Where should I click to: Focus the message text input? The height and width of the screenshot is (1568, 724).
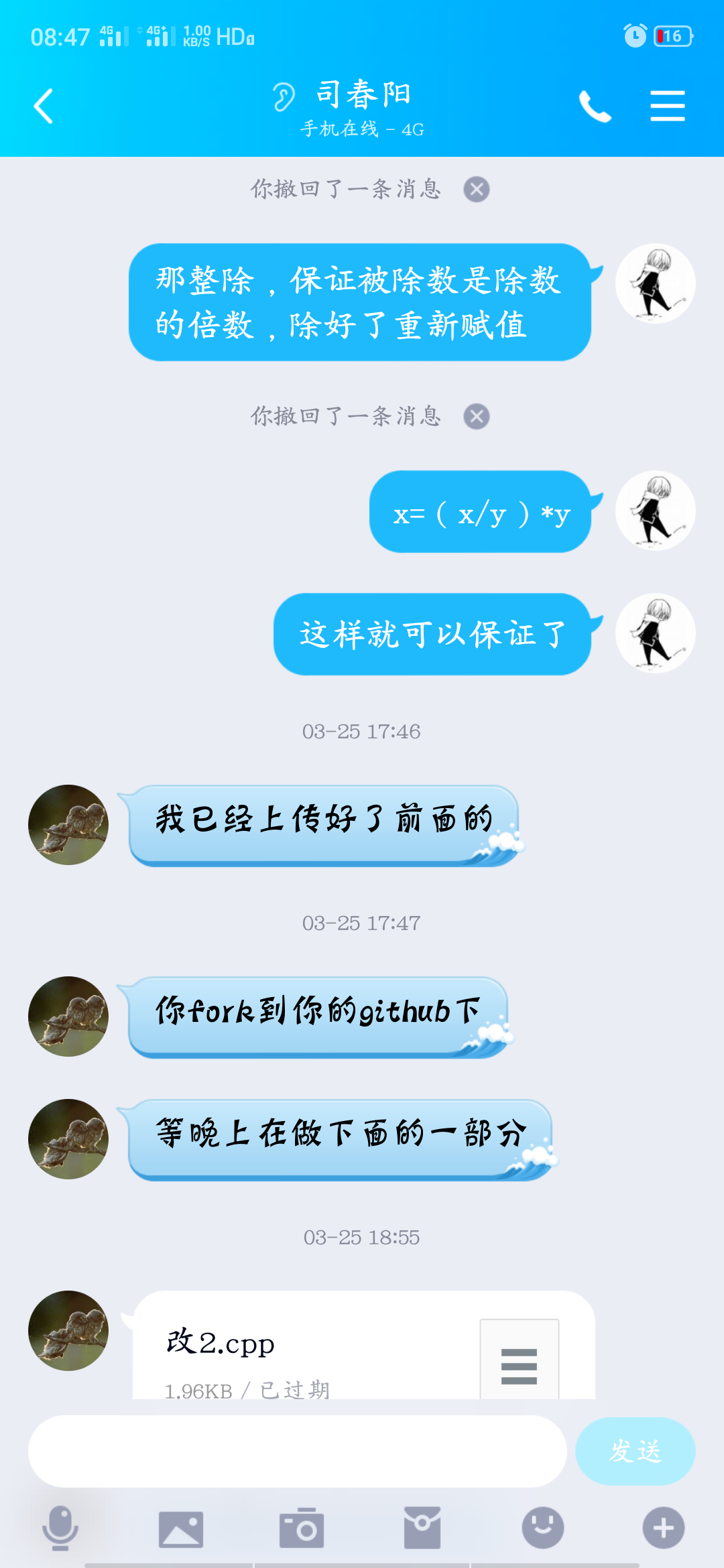tap(297, 1451)
